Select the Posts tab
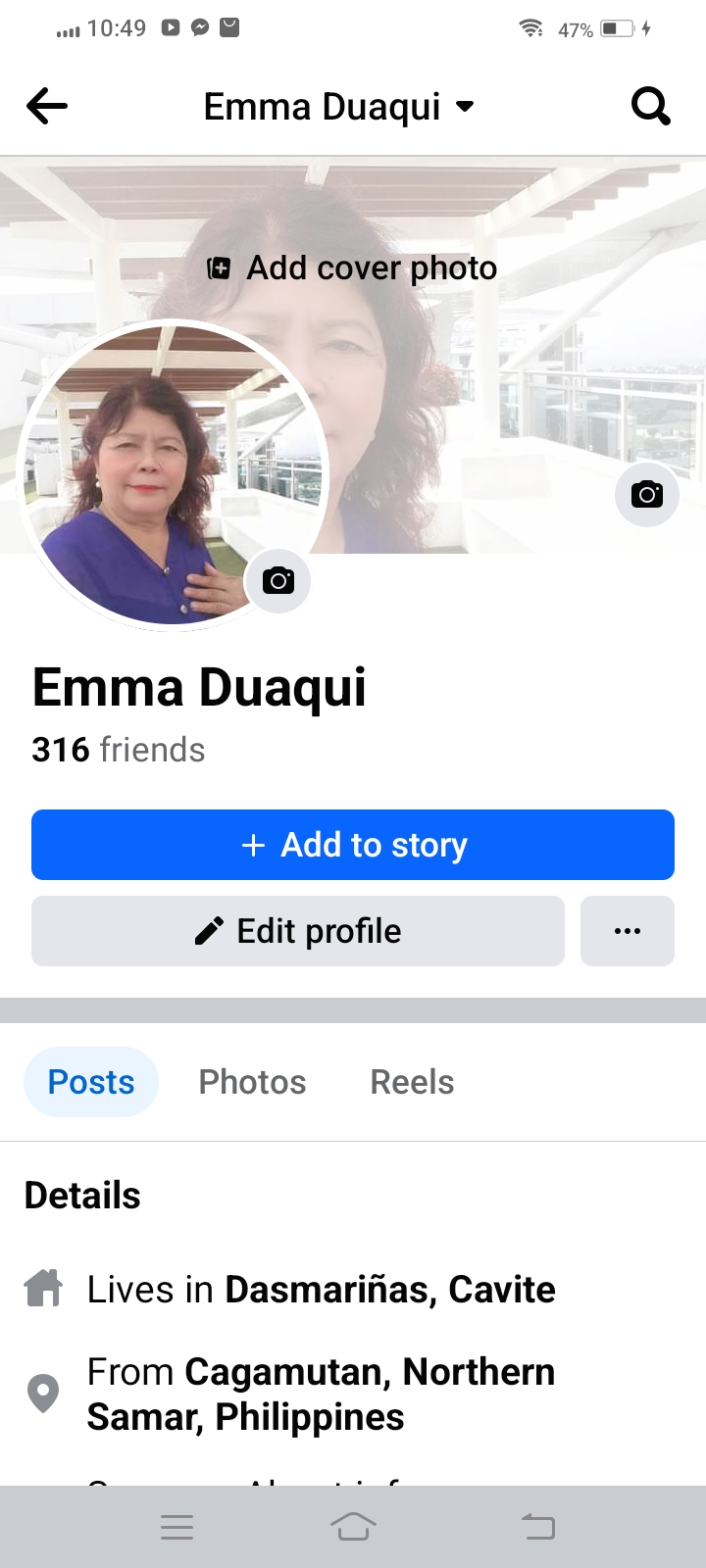This screenshot has width=706, height=1568. (x=91, y=1082)
